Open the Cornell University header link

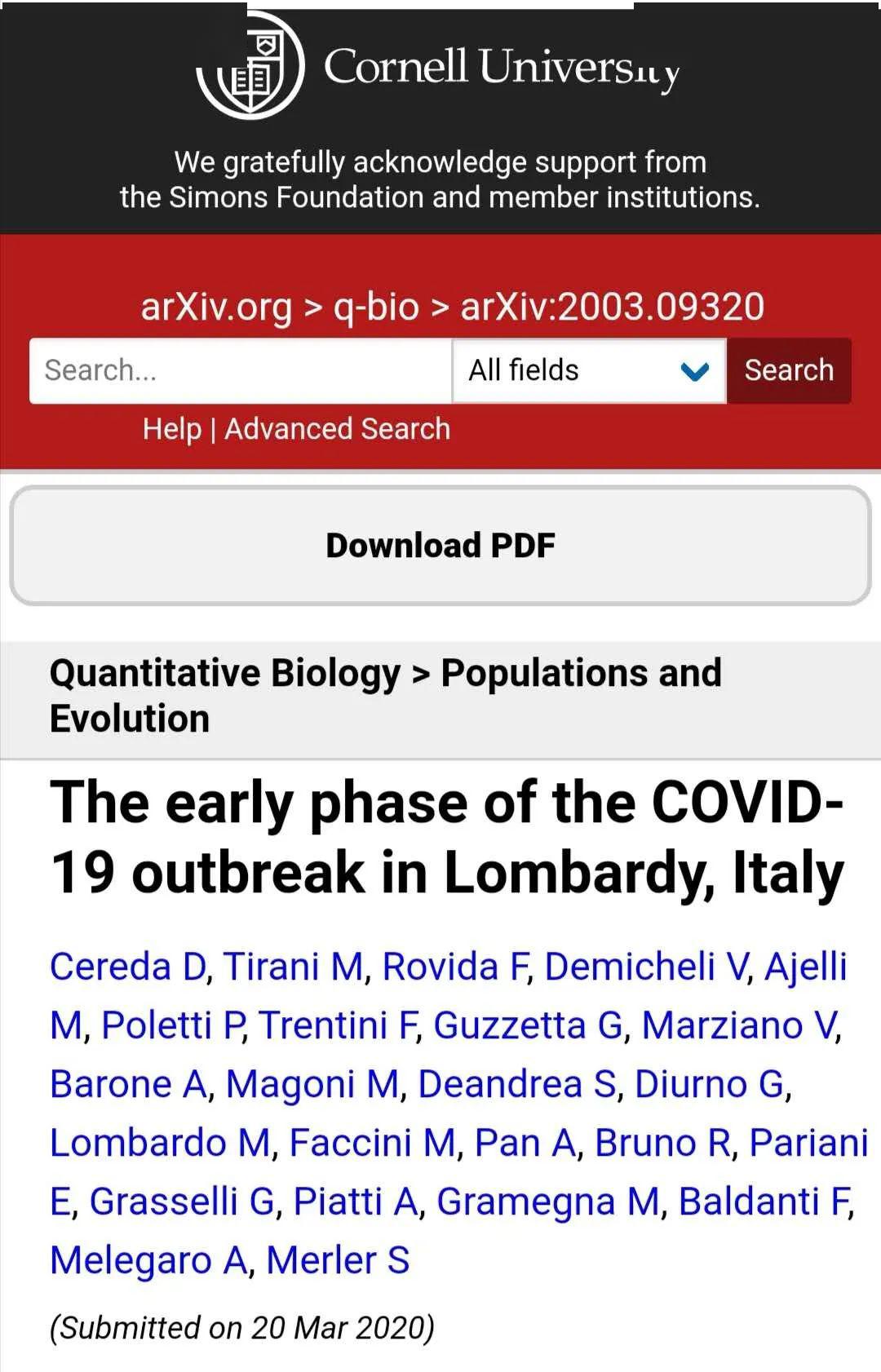pyautogui.click(x=439, y=65)
